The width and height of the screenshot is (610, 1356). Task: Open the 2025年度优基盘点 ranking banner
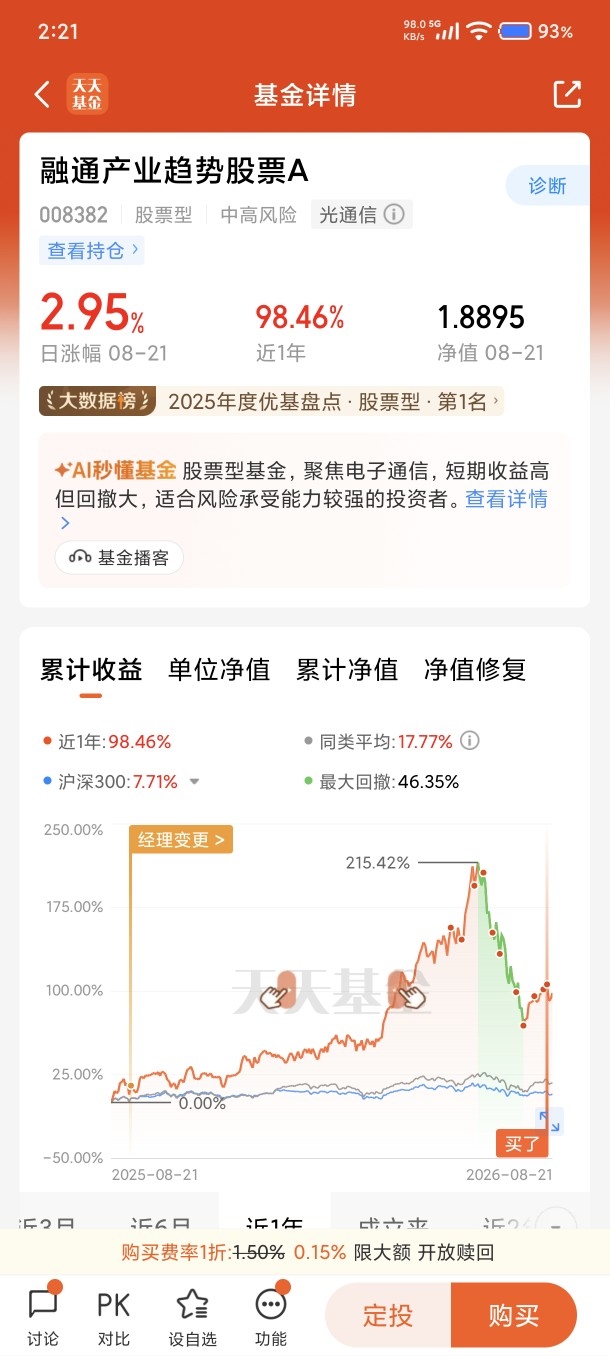[x=271, y=402]
